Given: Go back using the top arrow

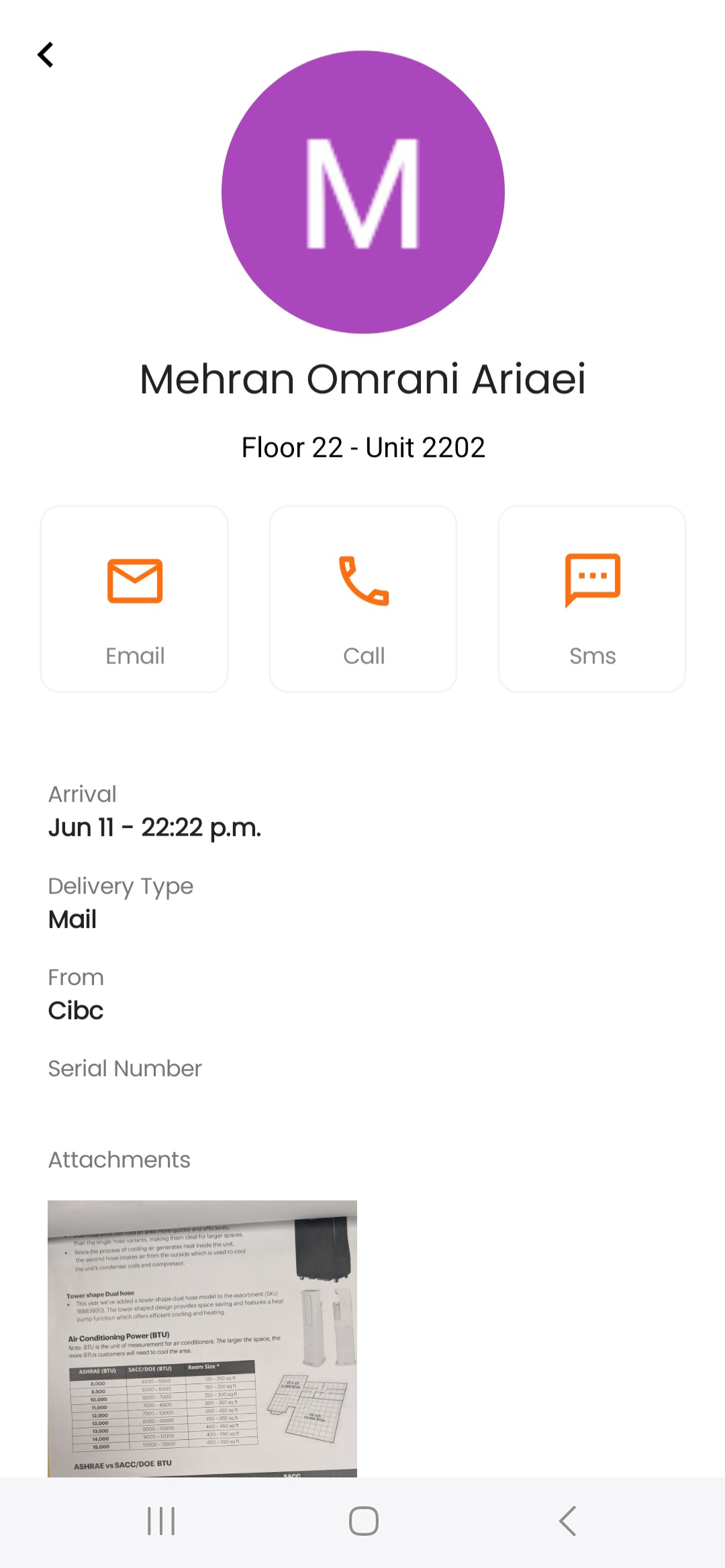Looking at the screenshot, I should 46,55.
